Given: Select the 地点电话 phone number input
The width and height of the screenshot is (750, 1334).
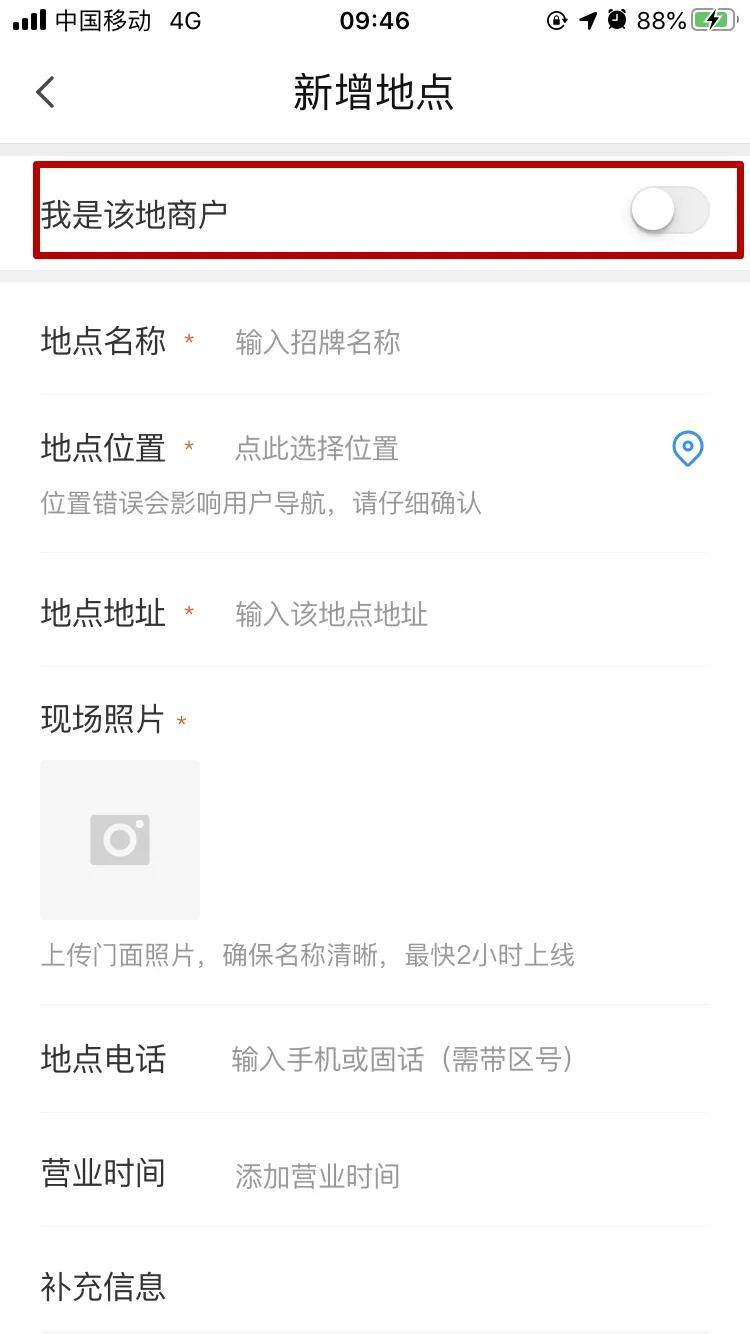Looking at the screenshot, I should 400,1060.
